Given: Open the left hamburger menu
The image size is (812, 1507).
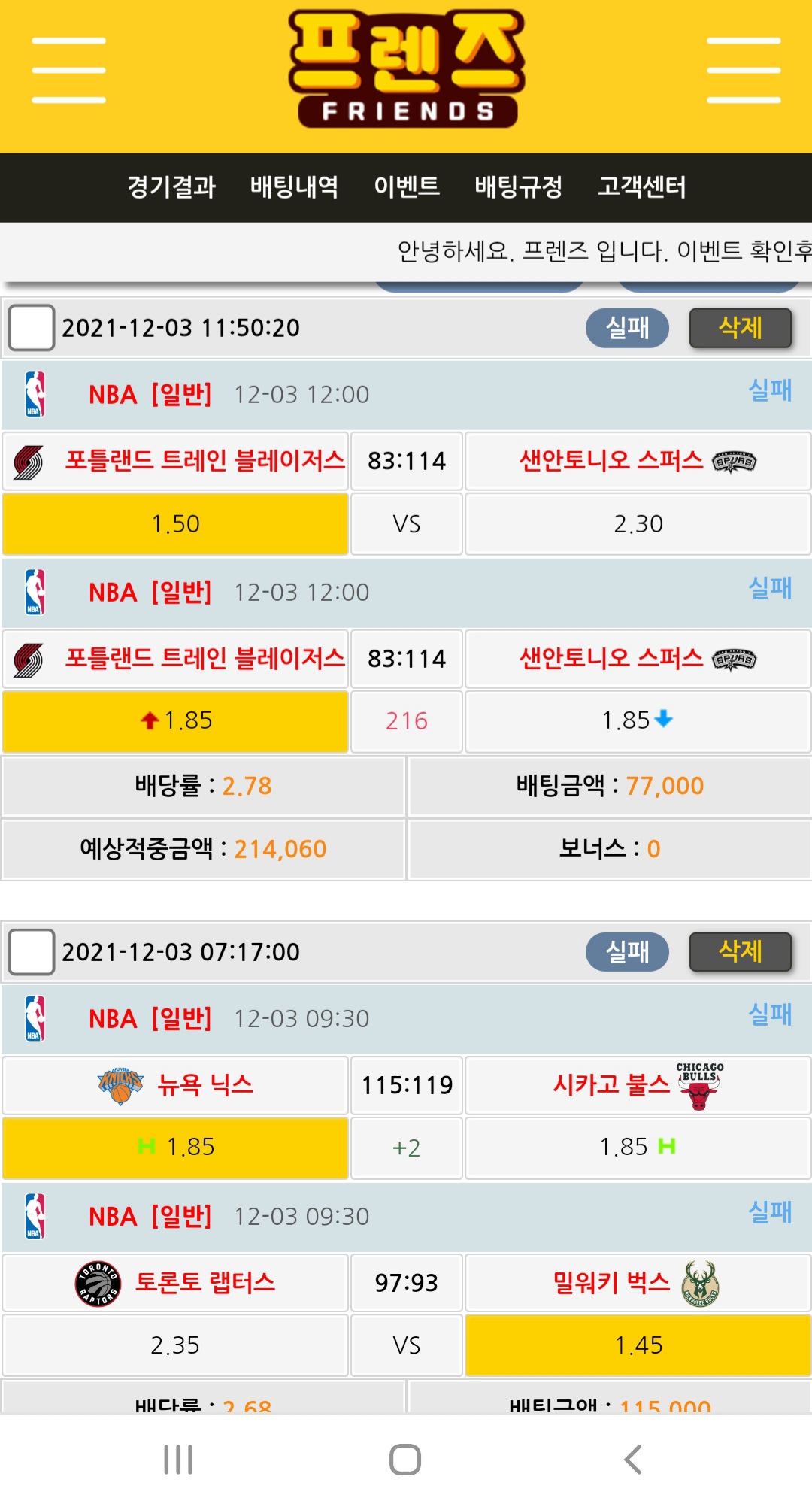Looking at the screenshot, I should pyautogui.click(x=68, y=70).
